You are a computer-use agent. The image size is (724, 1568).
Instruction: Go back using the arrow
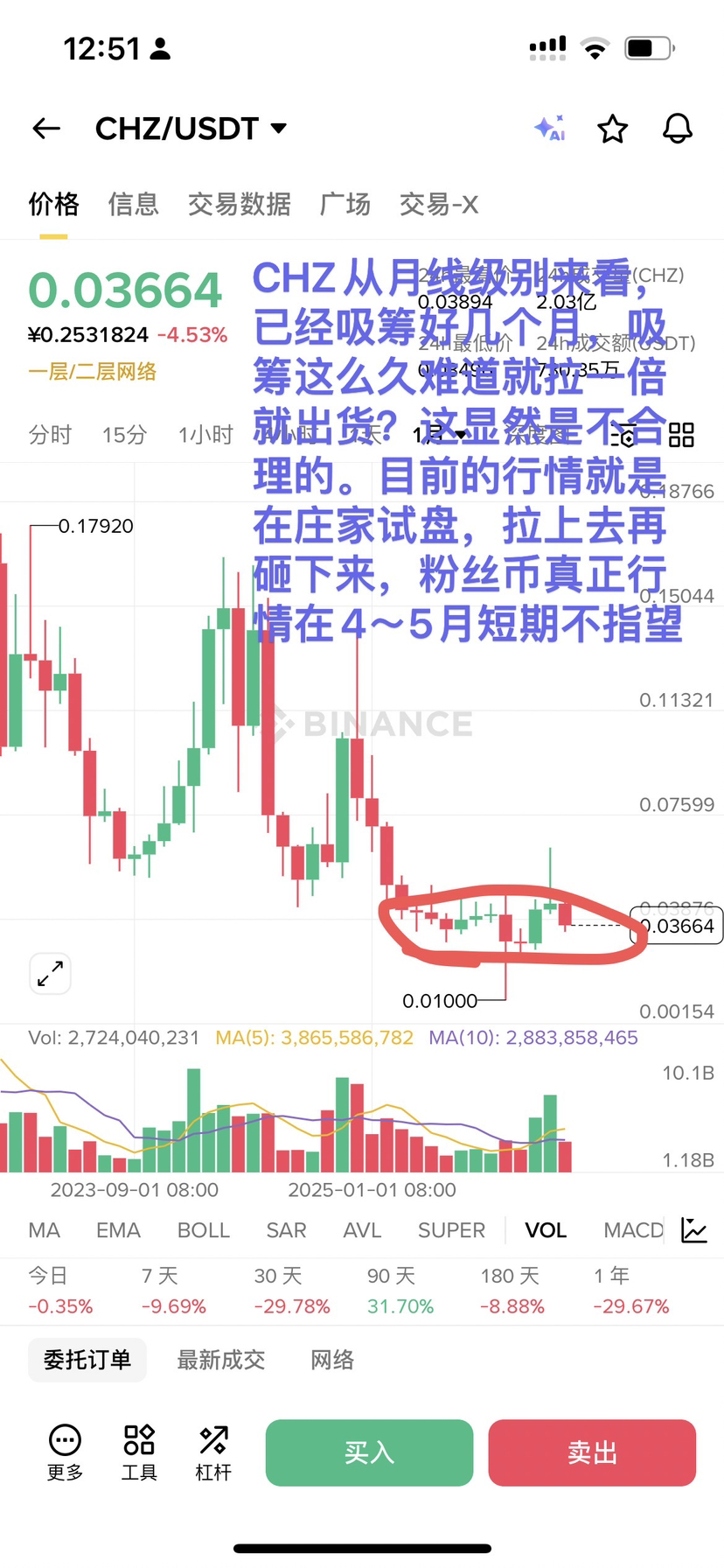(46, 129)
